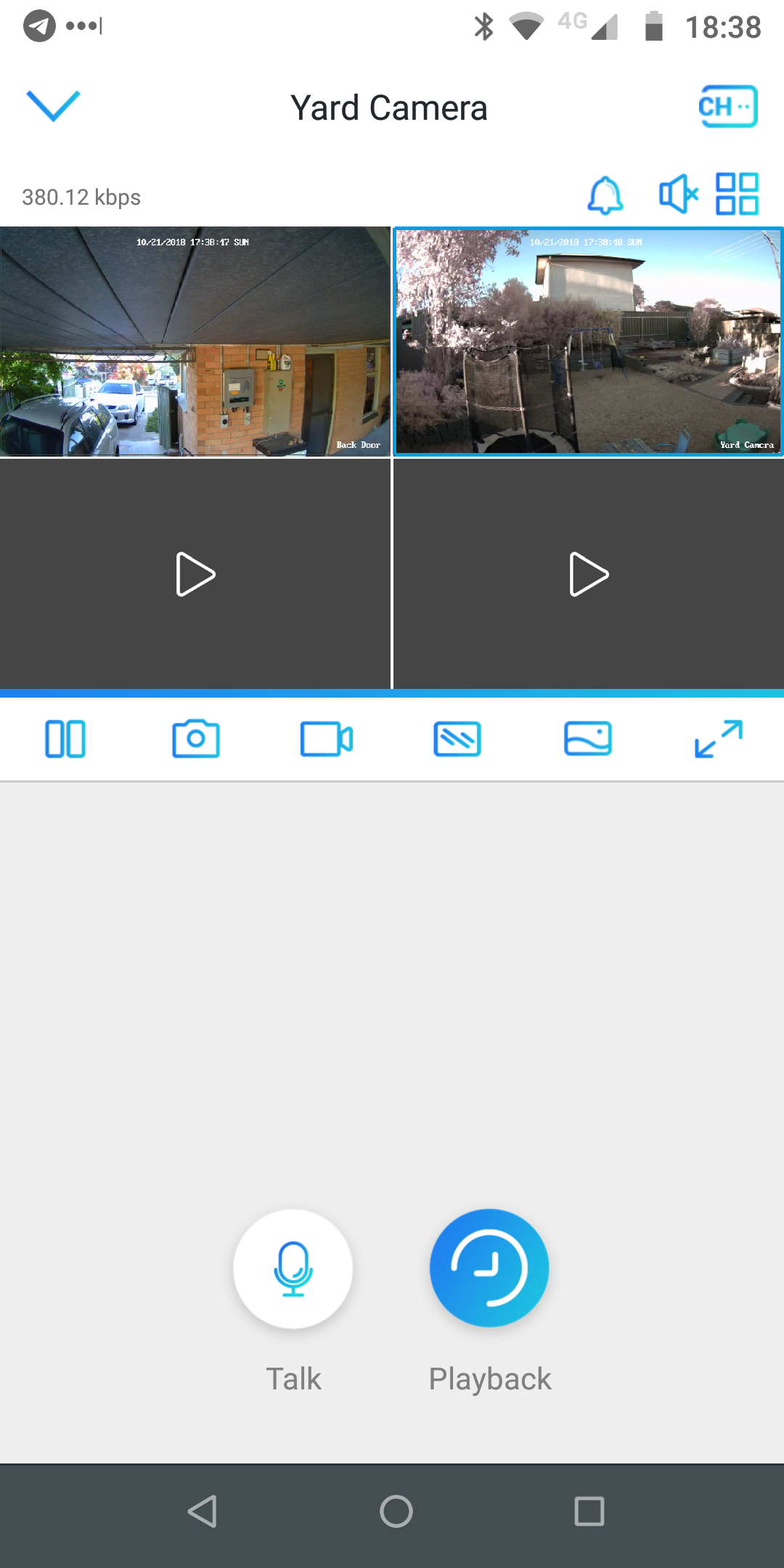The height and width of the screenshot is (1568, 784).
Task: Tap the Talk microphone button
Action: coord(293,1269)
